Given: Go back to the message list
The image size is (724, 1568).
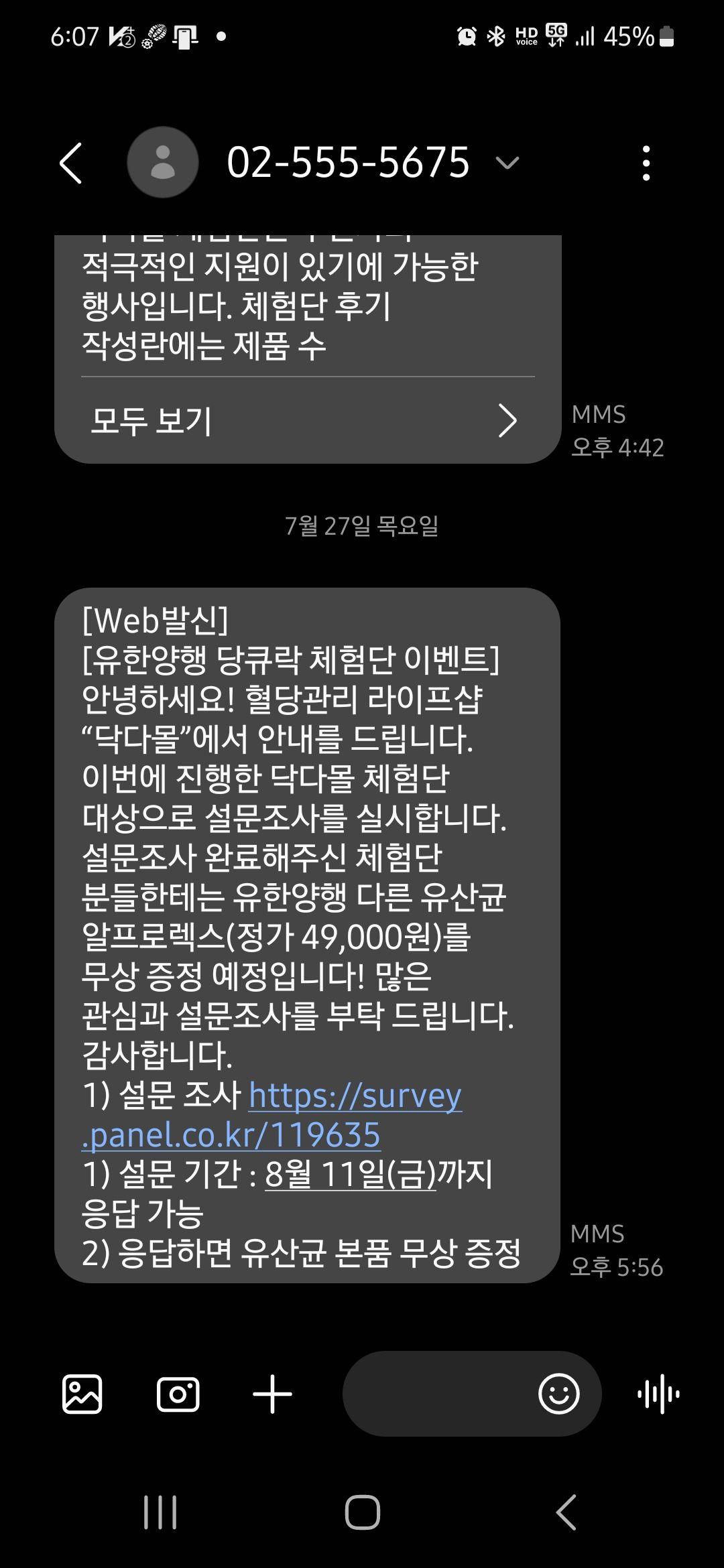Looking at the screenshot, I should (x=71, y=163).
